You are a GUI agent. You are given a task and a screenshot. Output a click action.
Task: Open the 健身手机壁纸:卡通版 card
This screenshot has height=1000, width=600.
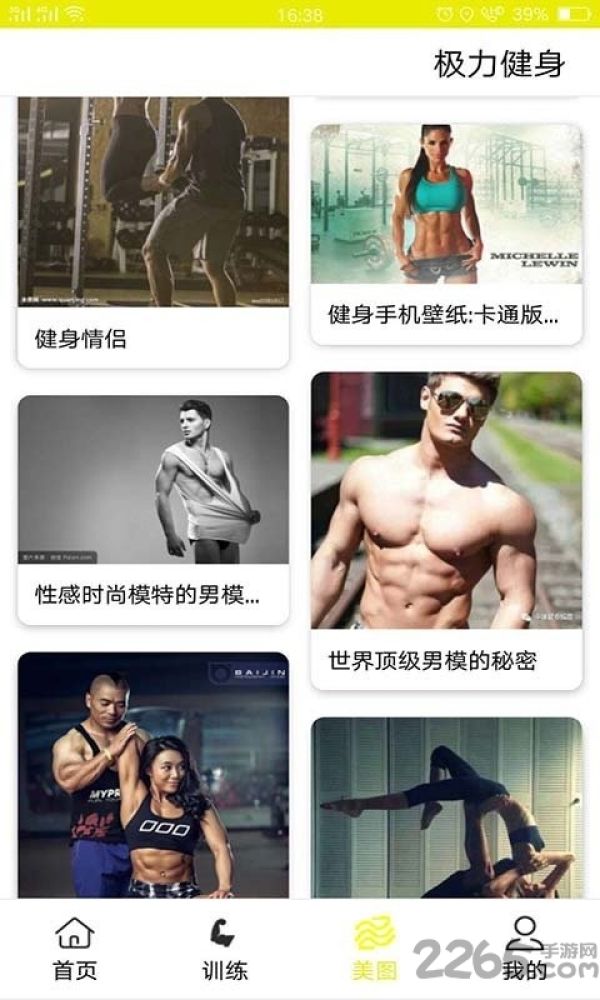[x=446, y=234]
